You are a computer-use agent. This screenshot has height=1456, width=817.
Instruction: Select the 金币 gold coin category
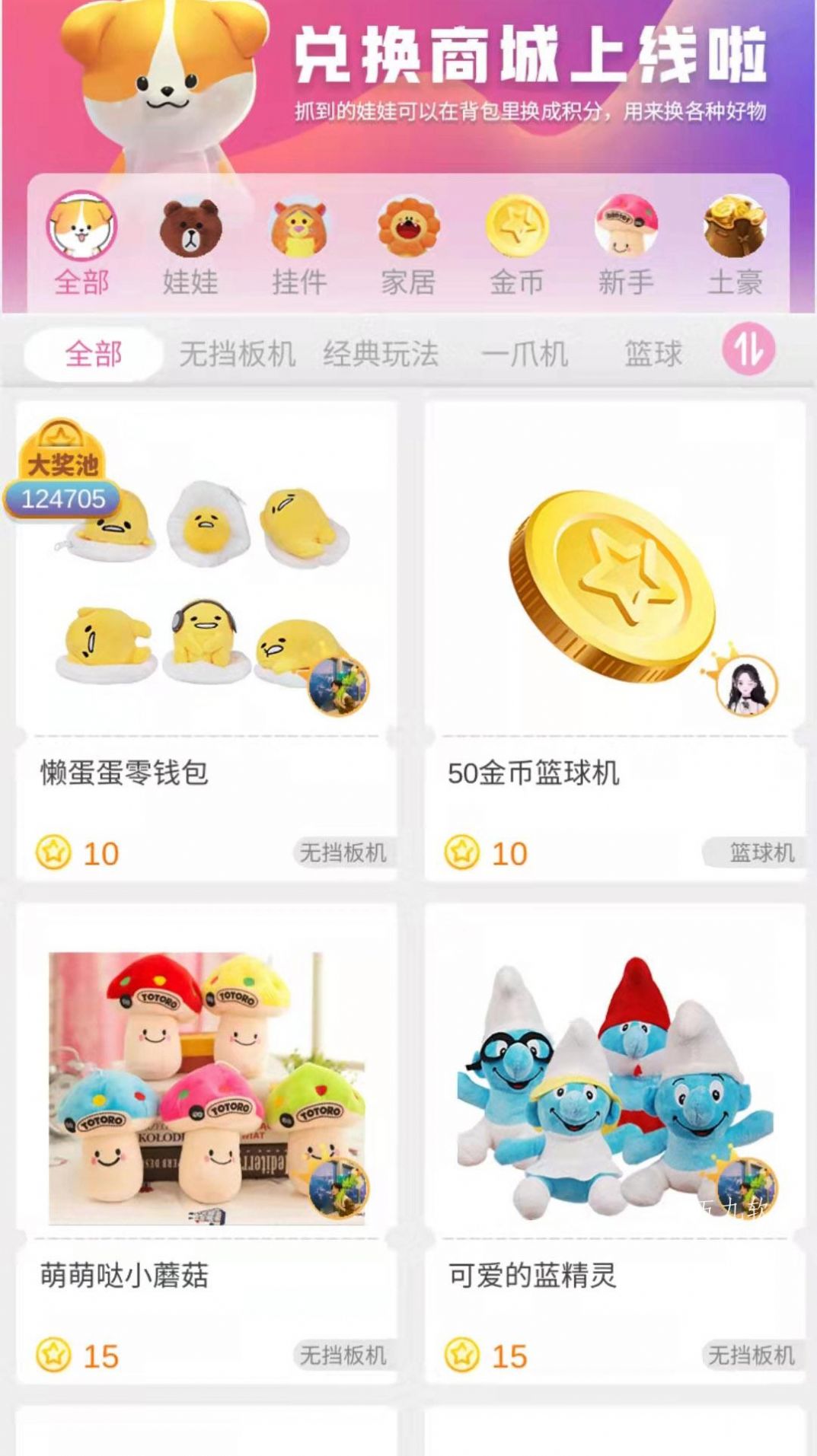(x=519, y=231)
